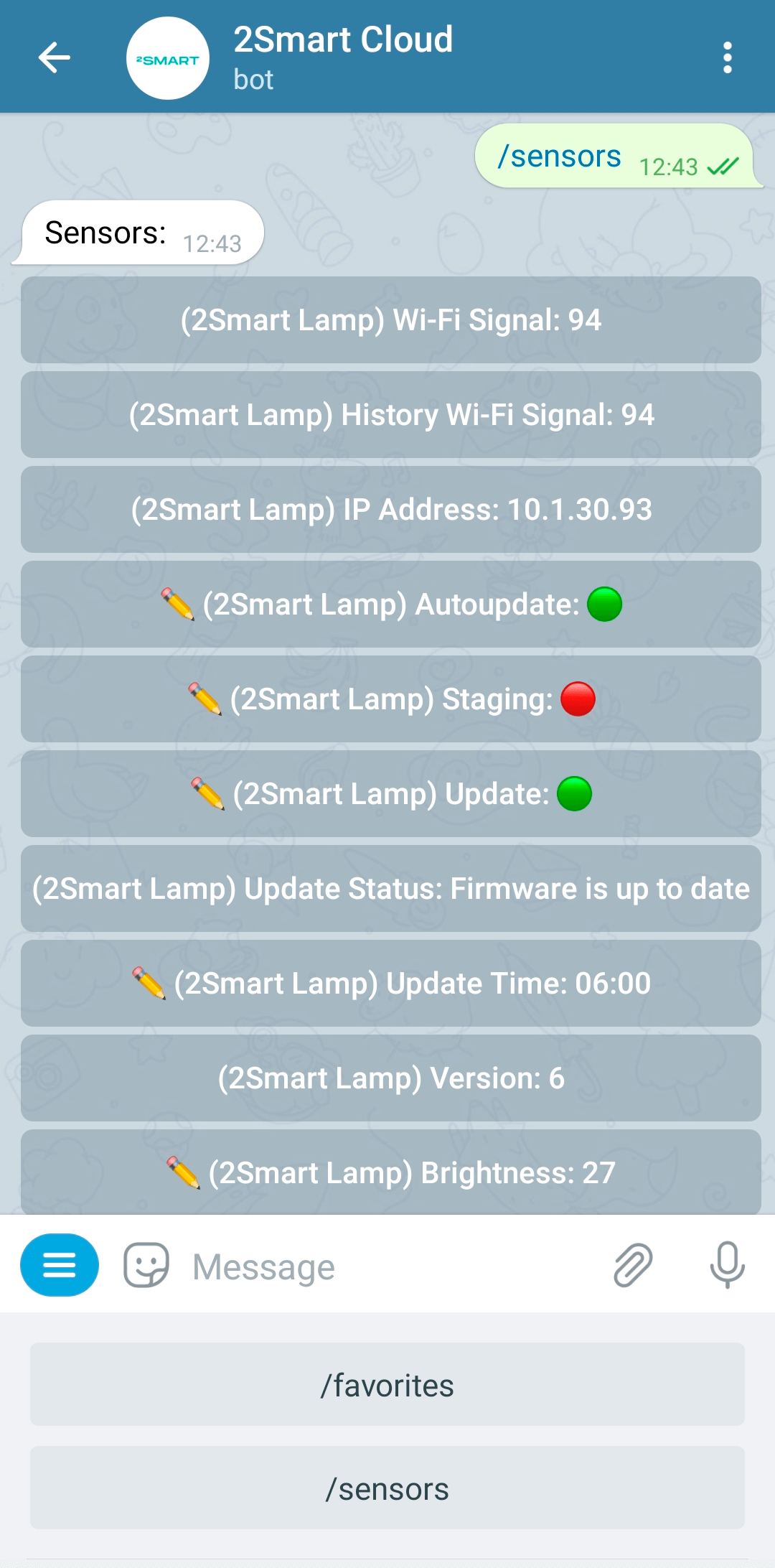
Task: Select the Wi-Fi Signal: 94 button
Action: click(390, 320)
